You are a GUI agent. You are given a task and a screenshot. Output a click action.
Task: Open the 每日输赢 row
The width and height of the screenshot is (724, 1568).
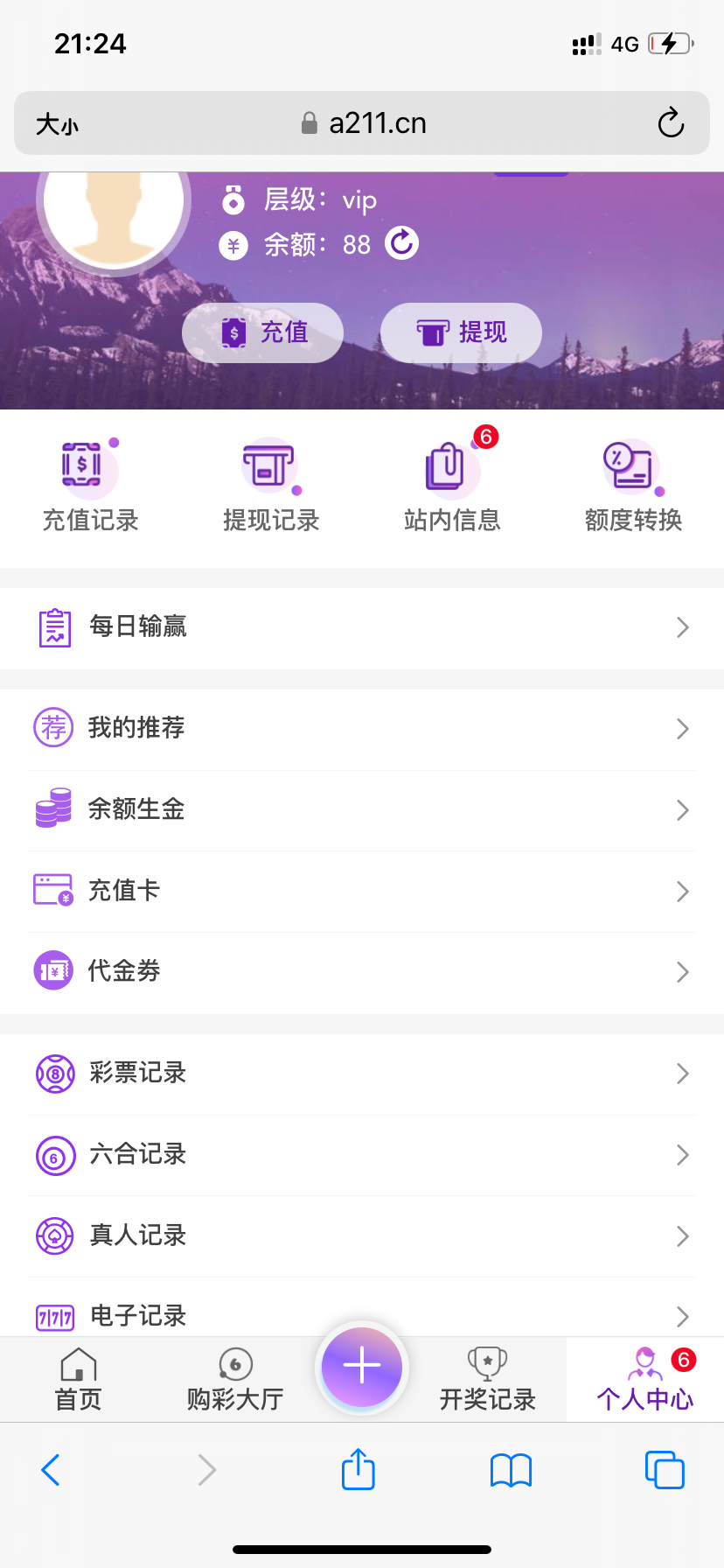pyautogui.click(x=362, y=627)
